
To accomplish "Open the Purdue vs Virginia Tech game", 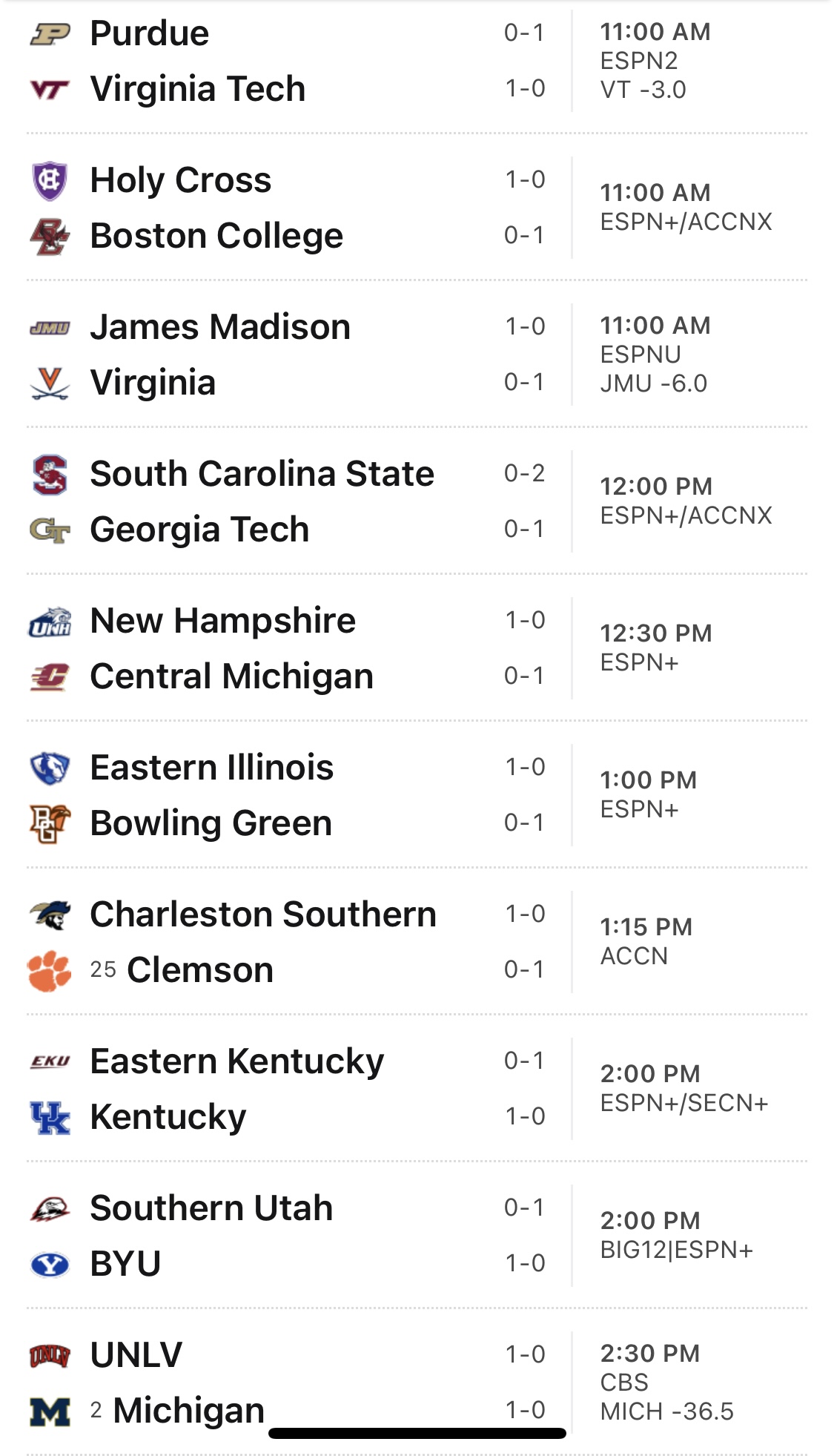I will point(417,62).
